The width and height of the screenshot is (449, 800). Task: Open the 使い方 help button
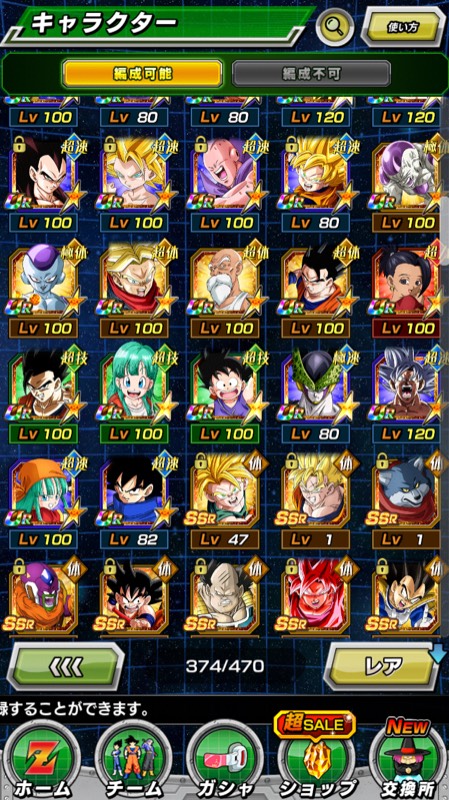(403, 27)
